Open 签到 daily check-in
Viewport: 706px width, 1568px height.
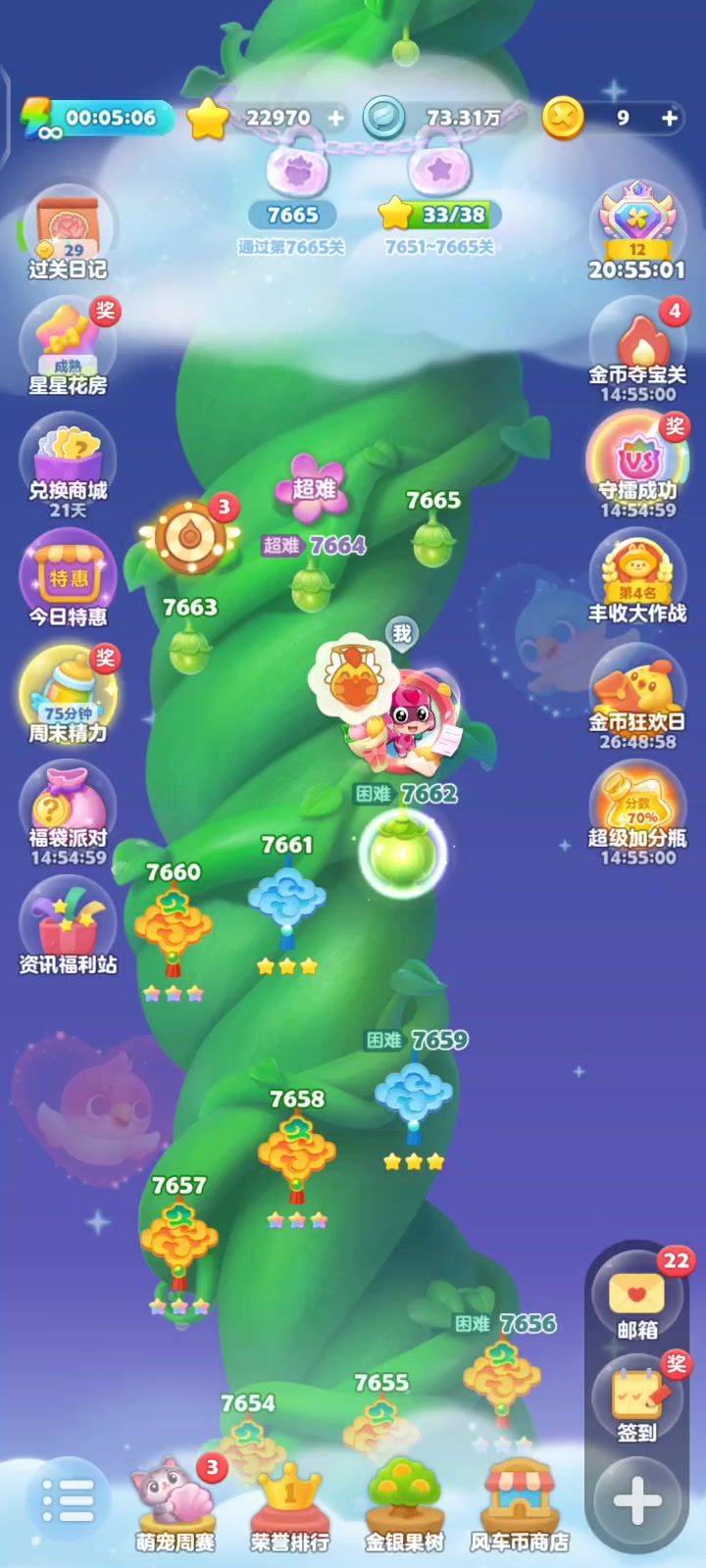pos(637,1401)
